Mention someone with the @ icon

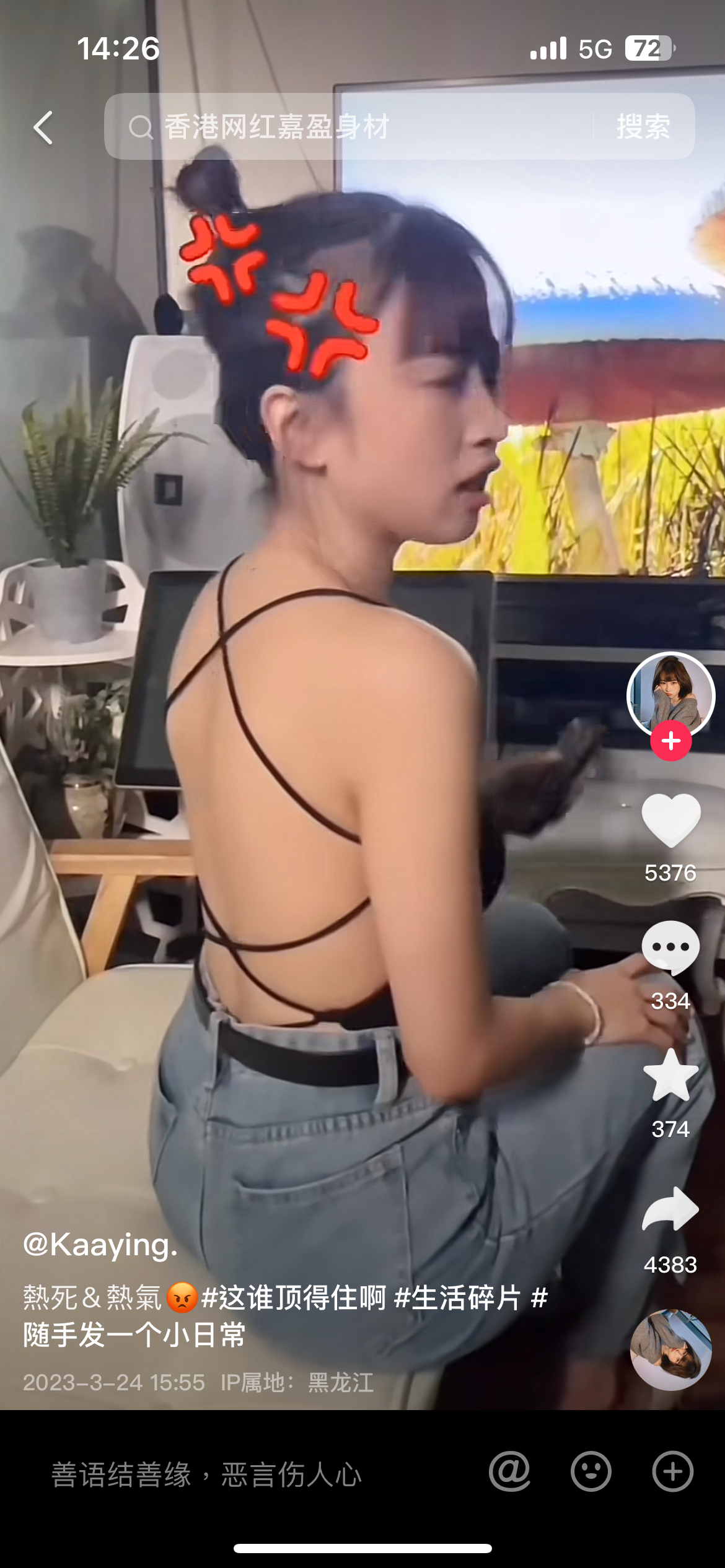pos(509,1471)
